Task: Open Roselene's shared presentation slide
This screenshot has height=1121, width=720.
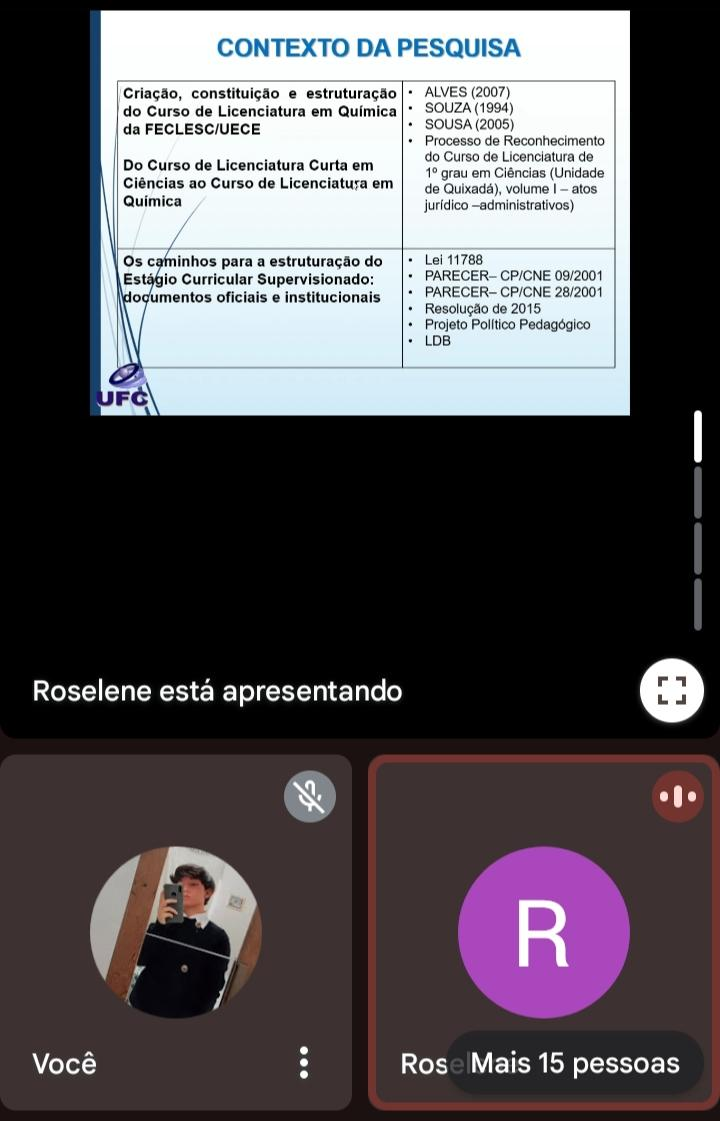Action: (360, 212)
